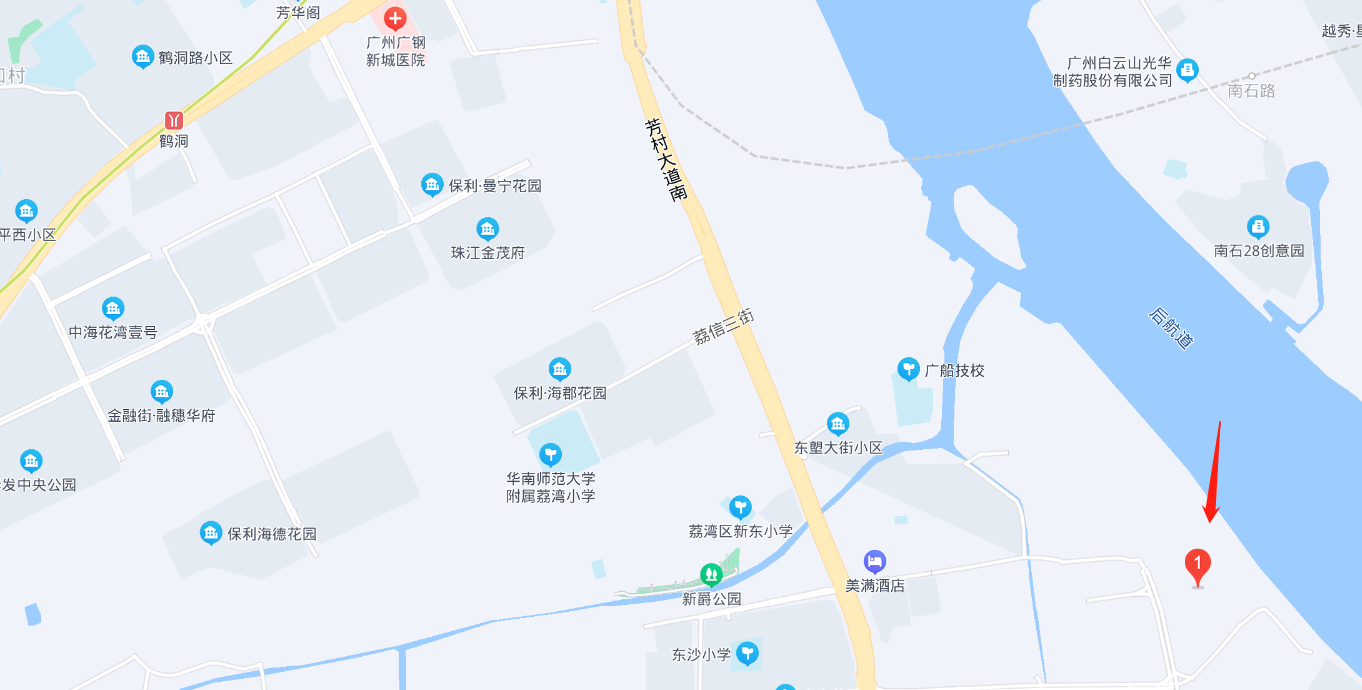
Task: Select the 保利海德花园 marker
Action: 211,533
